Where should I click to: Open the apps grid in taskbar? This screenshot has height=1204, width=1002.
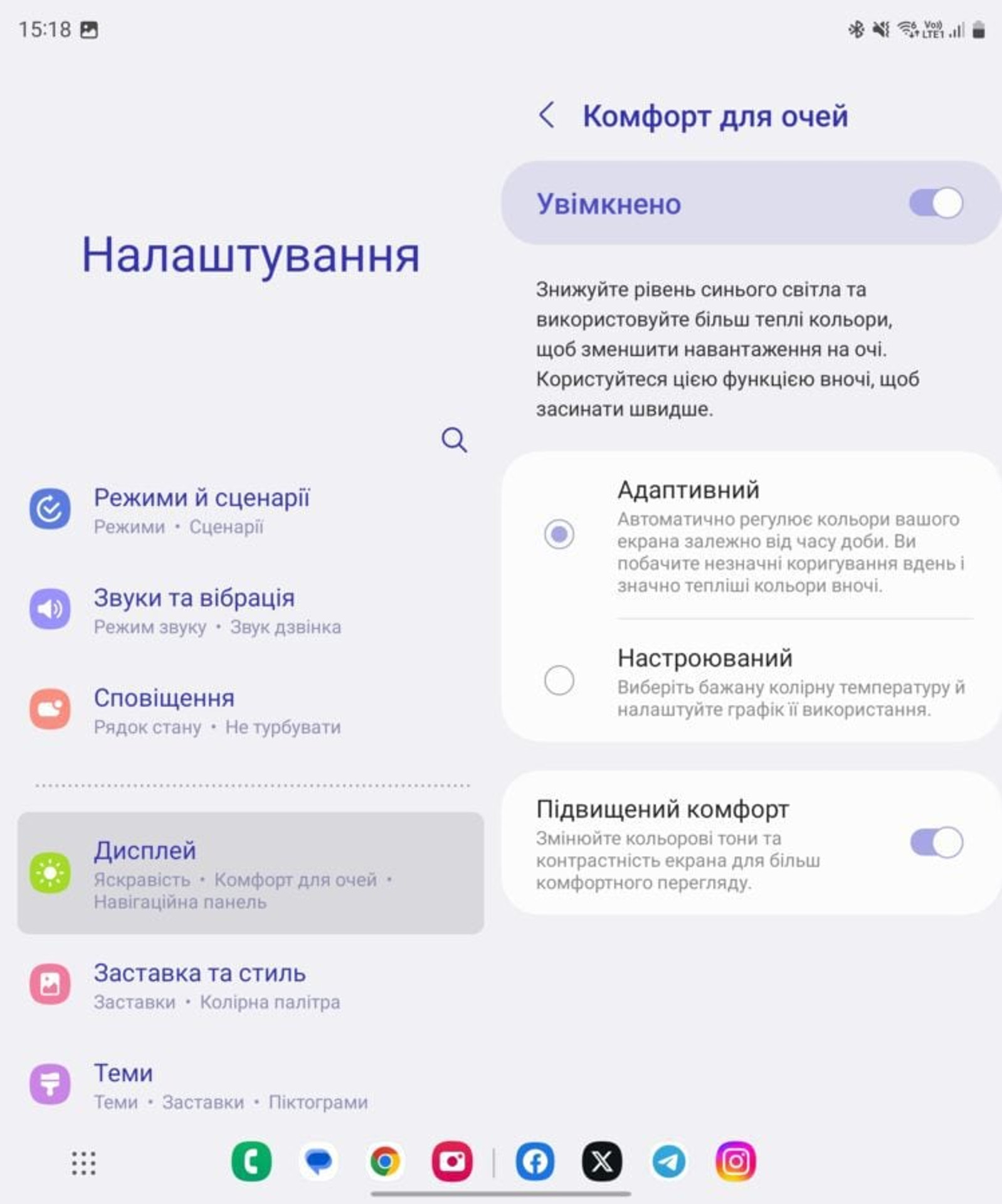tap(83, 1163)
